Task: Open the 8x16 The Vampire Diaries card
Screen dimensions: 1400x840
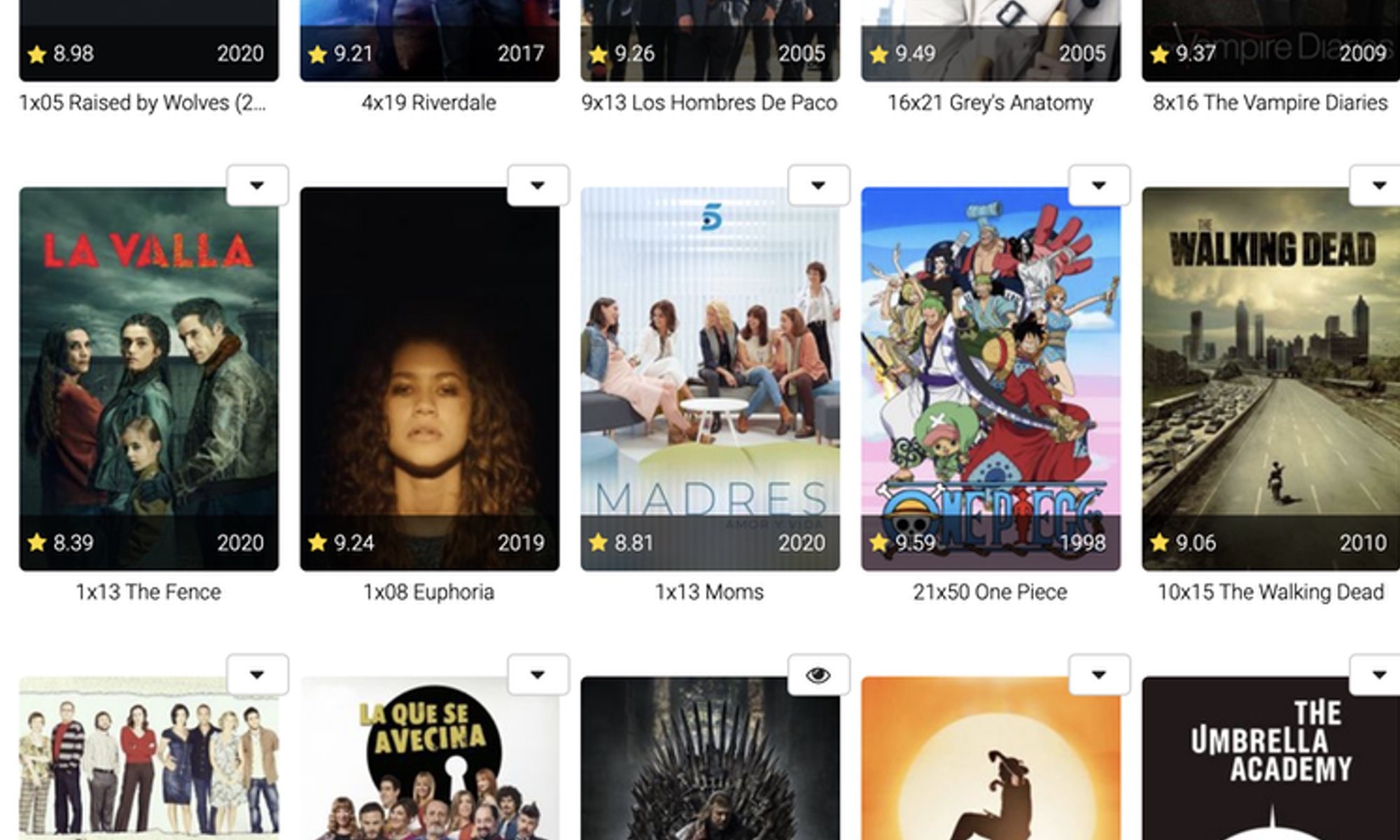Action: click(1270, 42)
